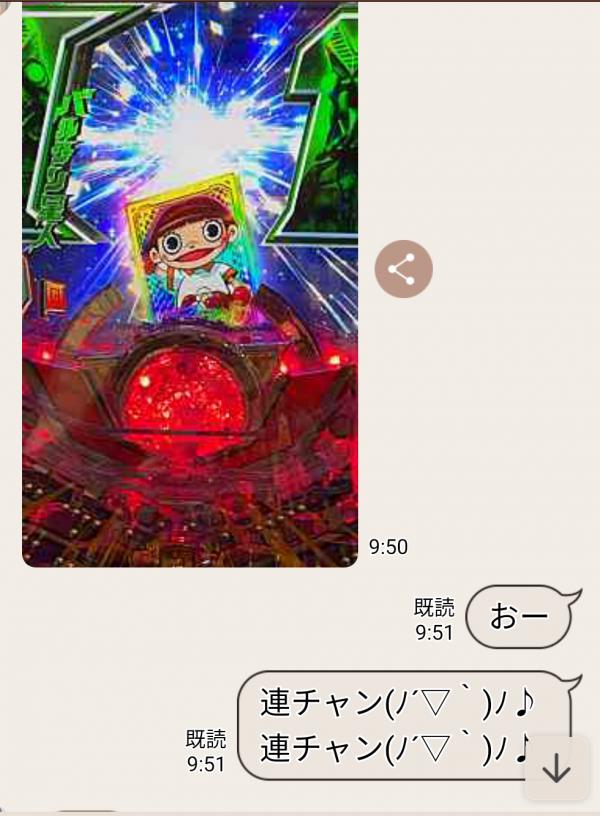Open the pachinko image sent at 9:50
This screenshot has width=600, height=816.
coord(190,283)
